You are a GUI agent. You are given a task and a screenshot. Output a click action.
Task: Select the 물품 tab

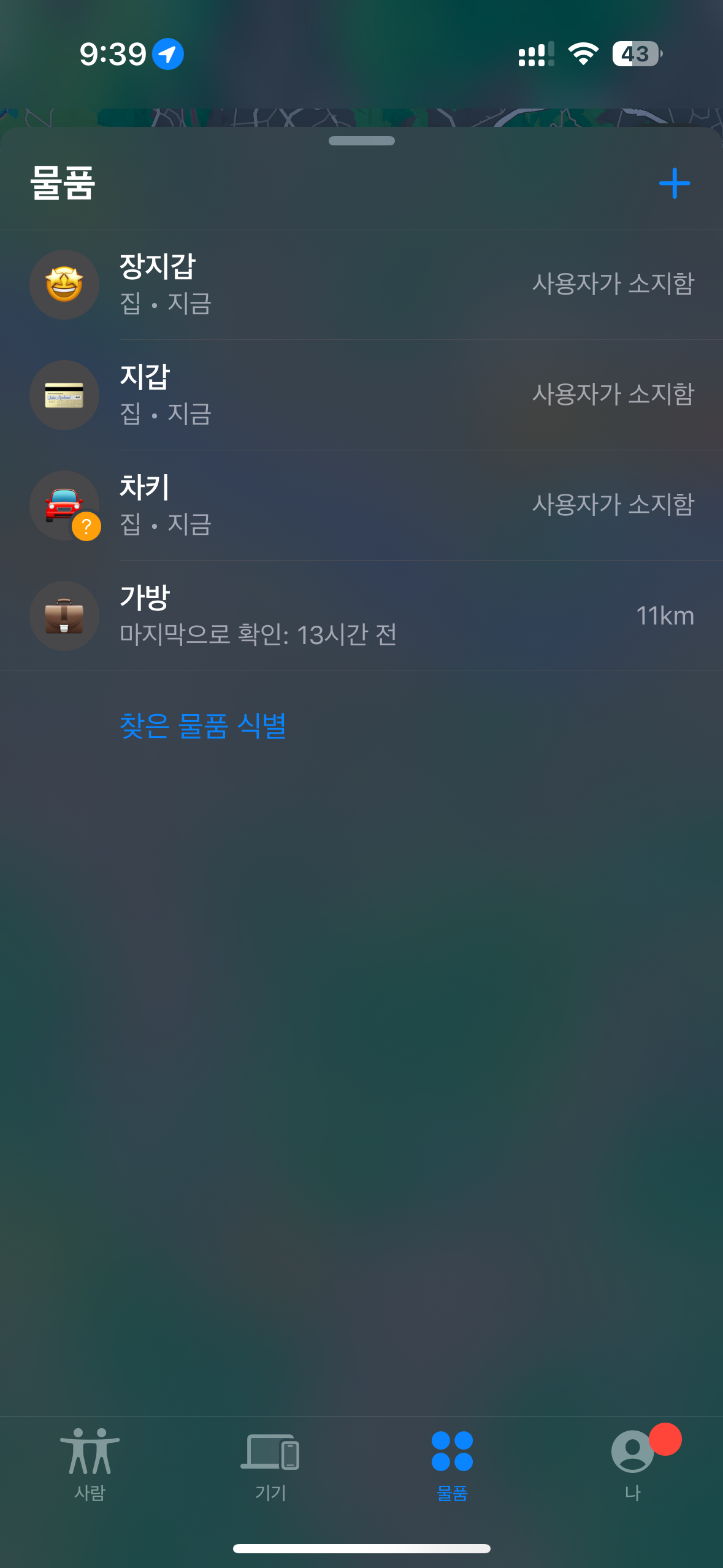[452, 1462]
